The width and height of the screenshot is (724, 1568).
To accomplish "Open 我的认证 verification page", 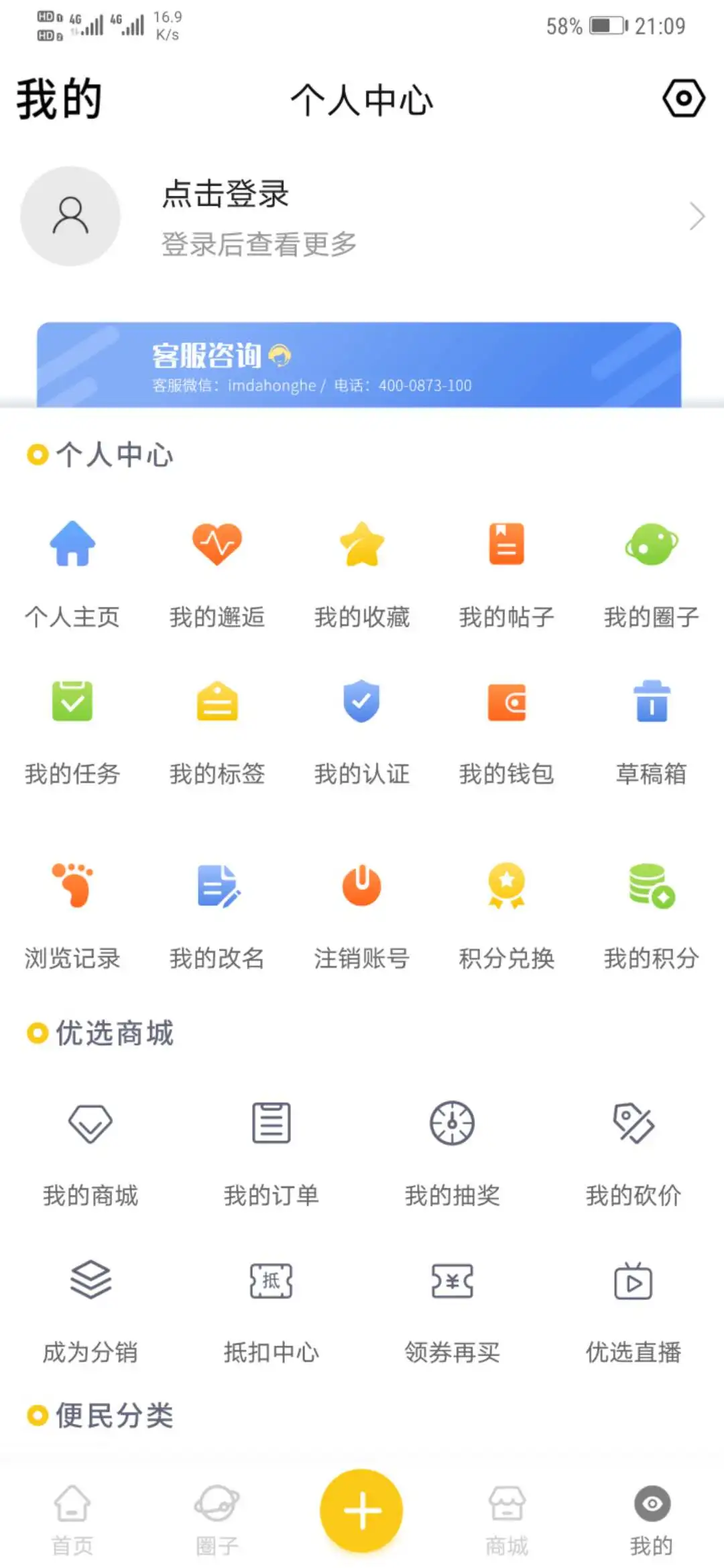I will (x=361, y=730).
